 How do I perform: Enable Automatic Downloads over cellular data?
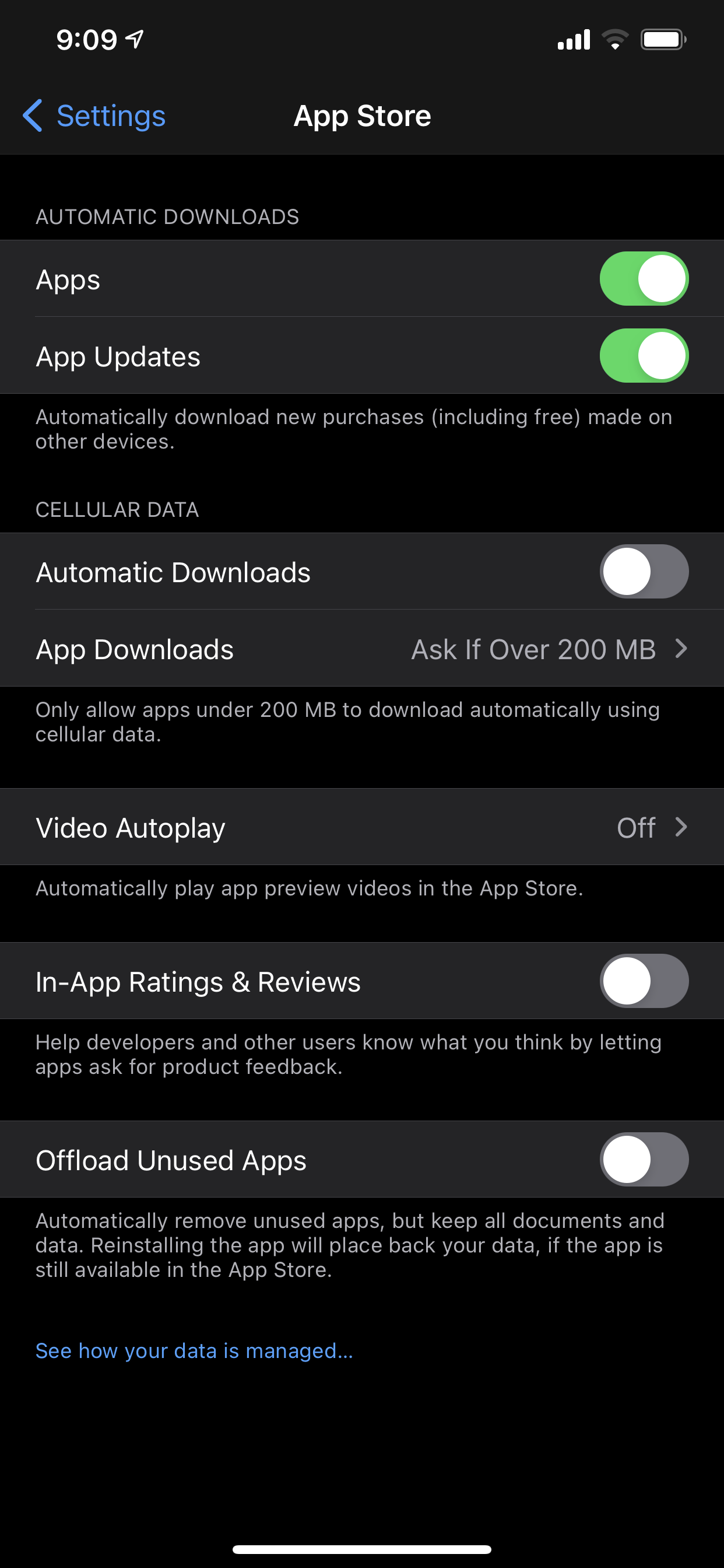click(644, 571)
